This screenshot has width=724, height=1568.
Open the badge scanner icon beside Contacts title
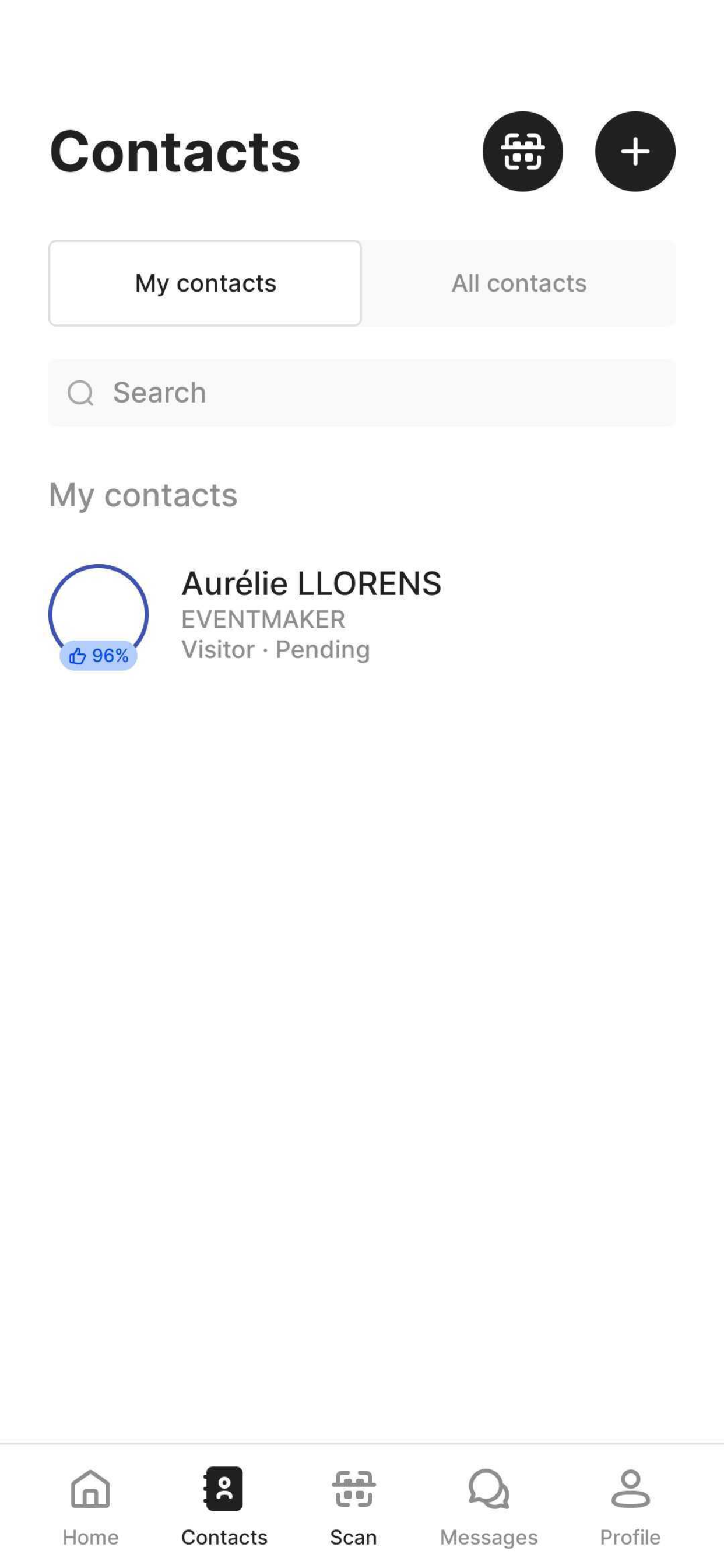click(x=522, y=151)
